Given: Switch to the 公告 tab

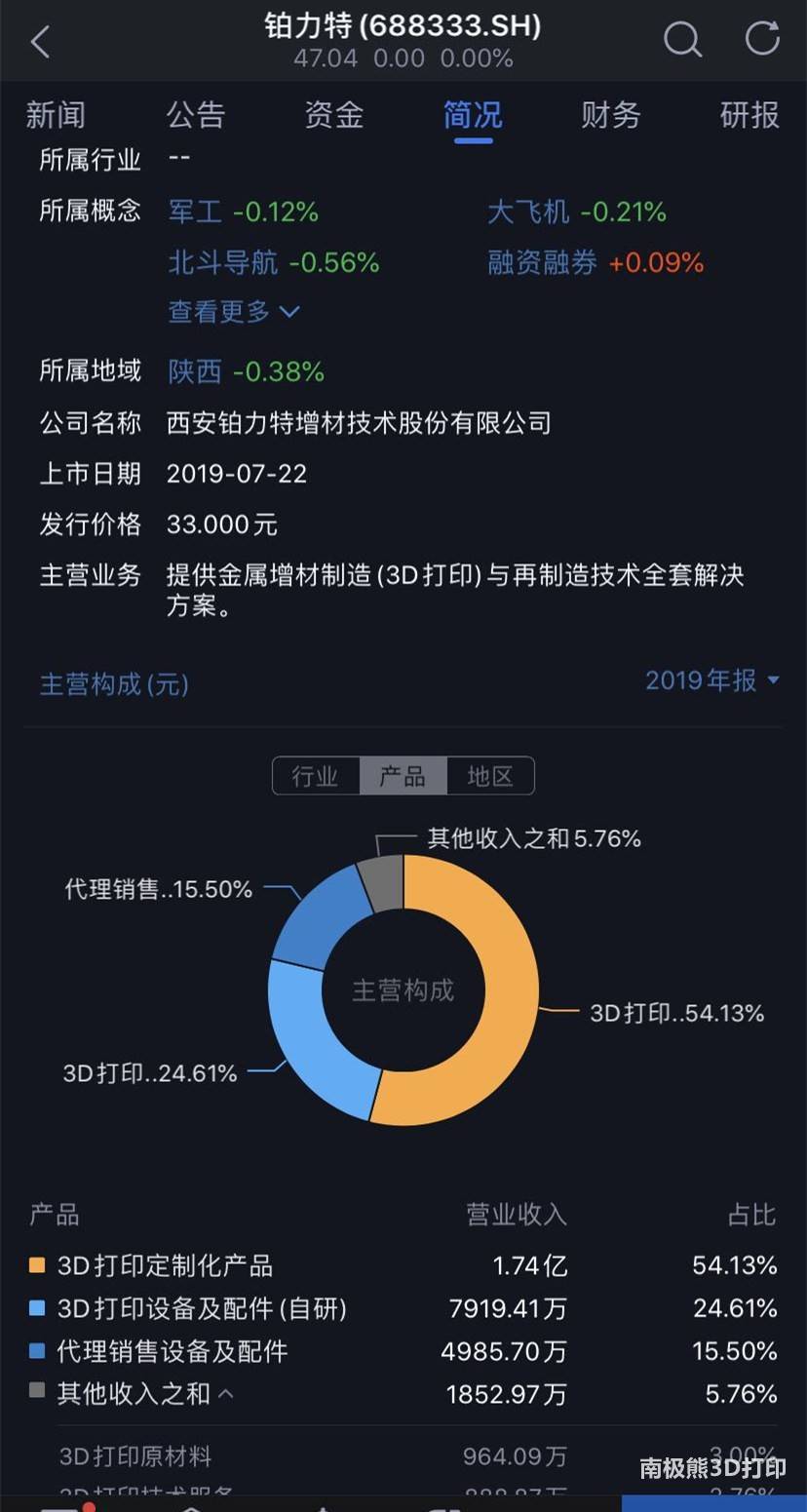Looking at the screenshot, I should coord(195,115).
